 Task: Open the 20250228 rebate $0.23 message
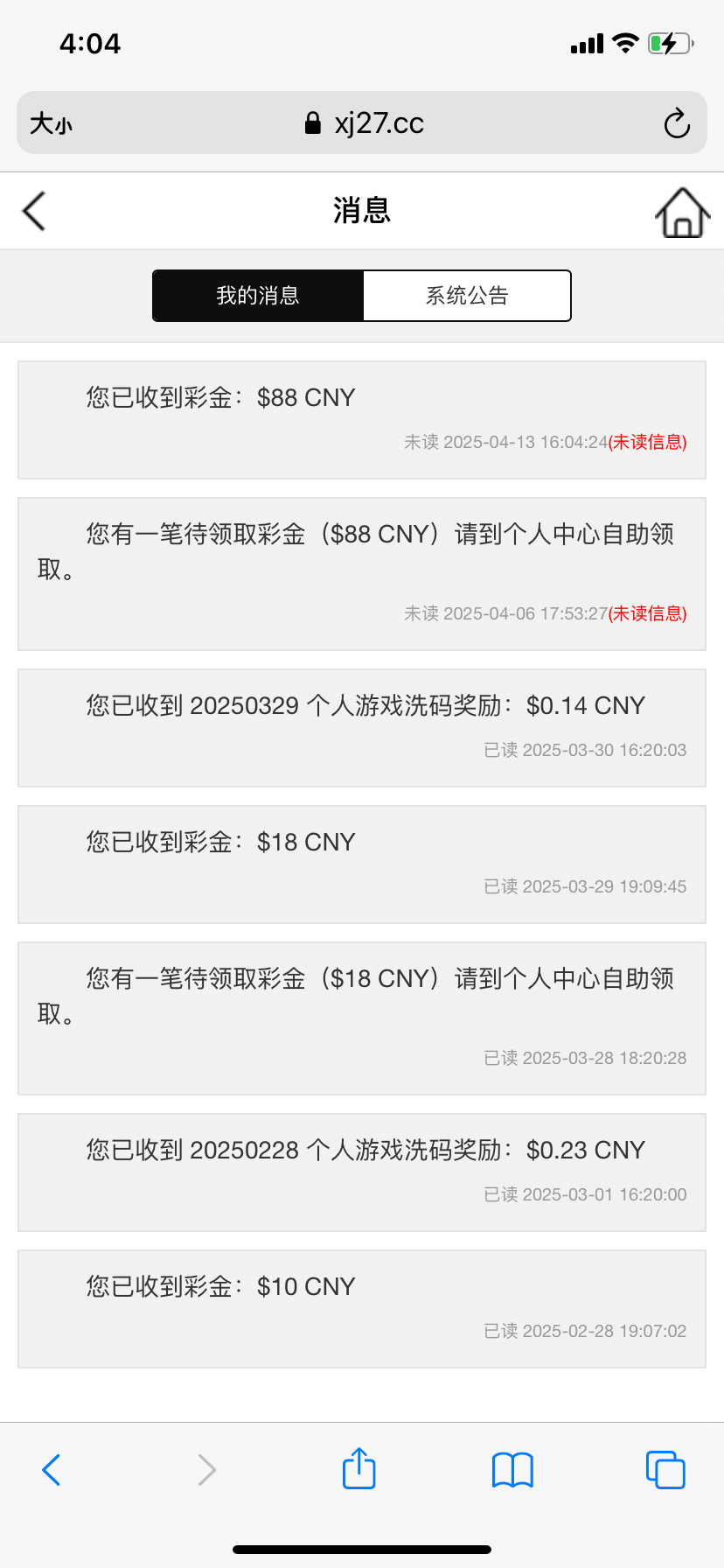point(362,1172)
